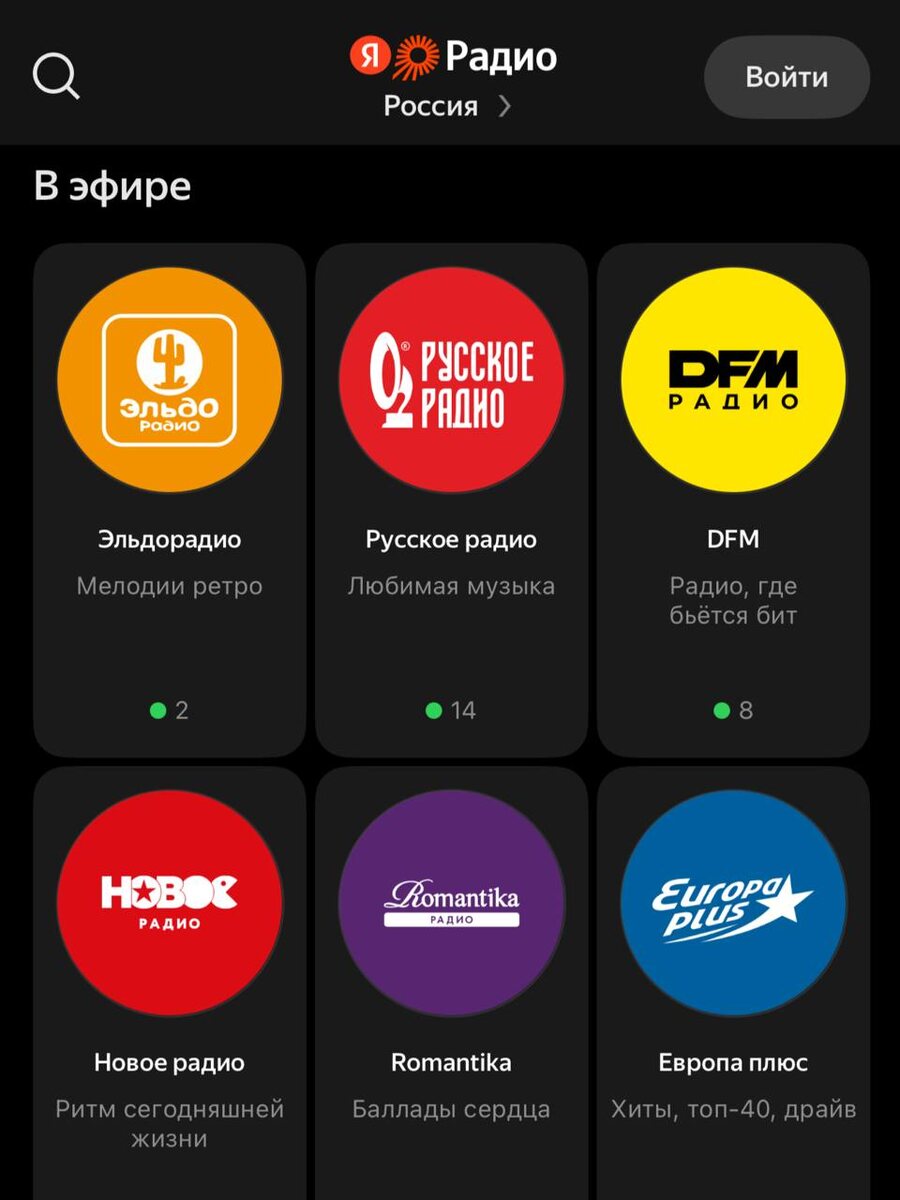The image size is (900, 1200).
Task: Launch the Европа плюс station
Action: (x=733, y=984)
